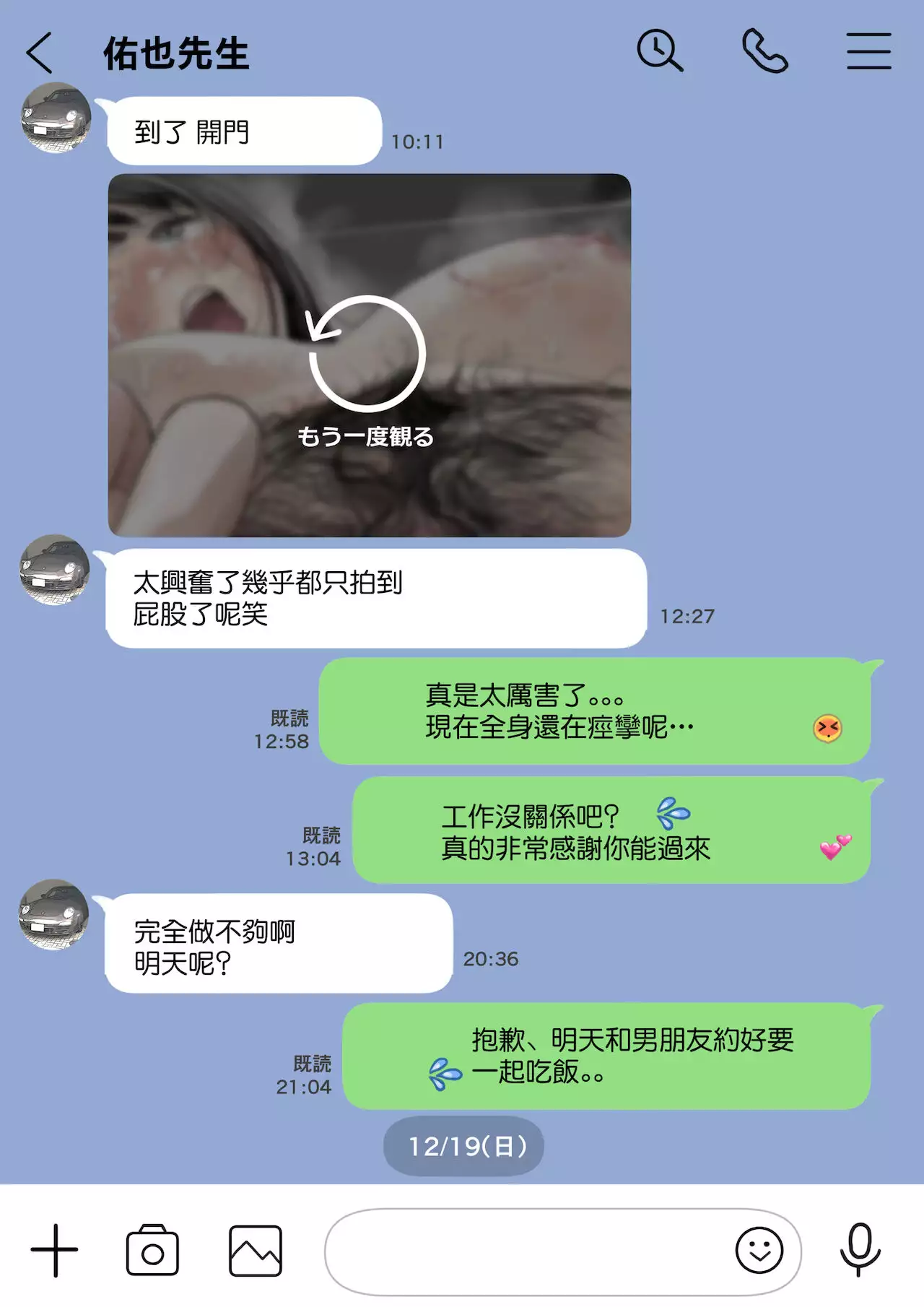924x1307 pixels.
Task: Open the plus attachment menu
Action: coord(54,1250)
